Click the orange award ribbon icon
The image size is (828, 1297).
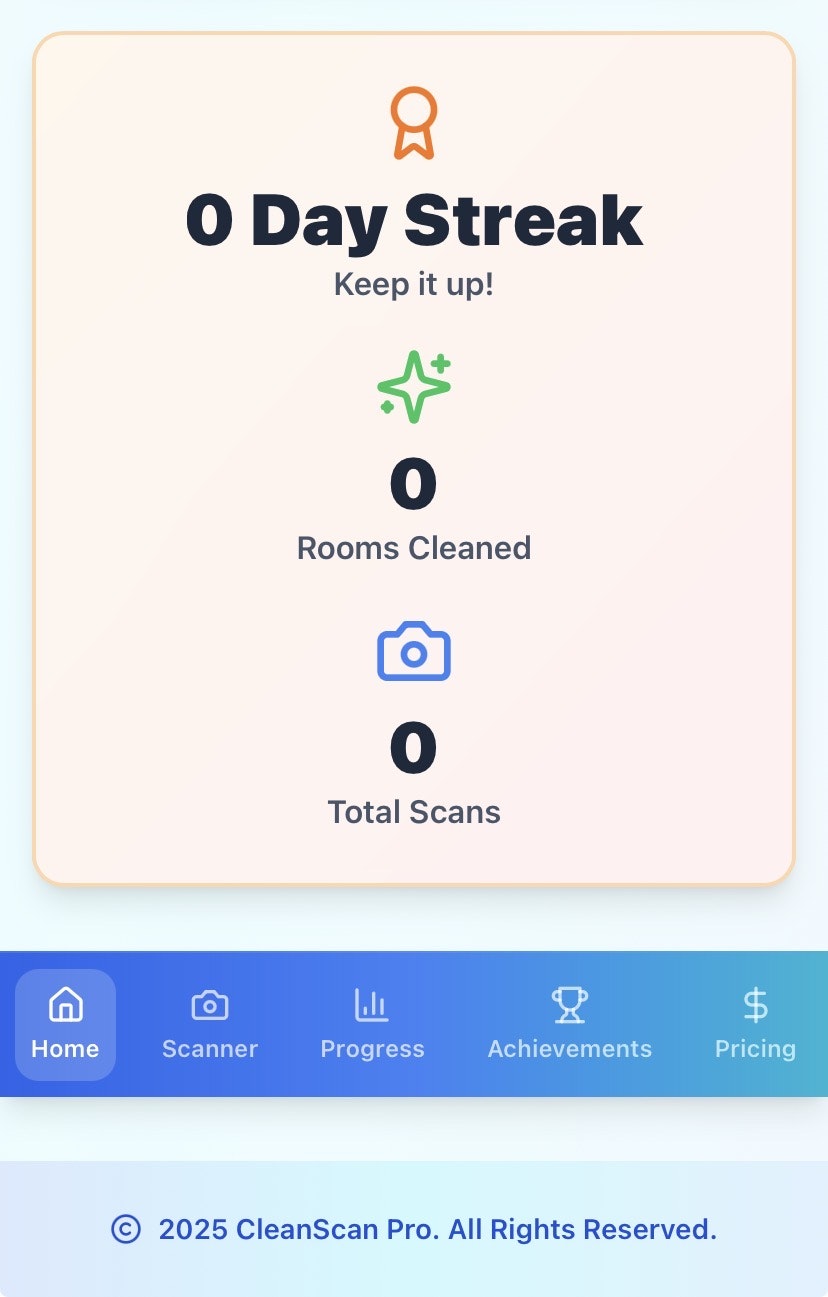click(x=413, y=121)
